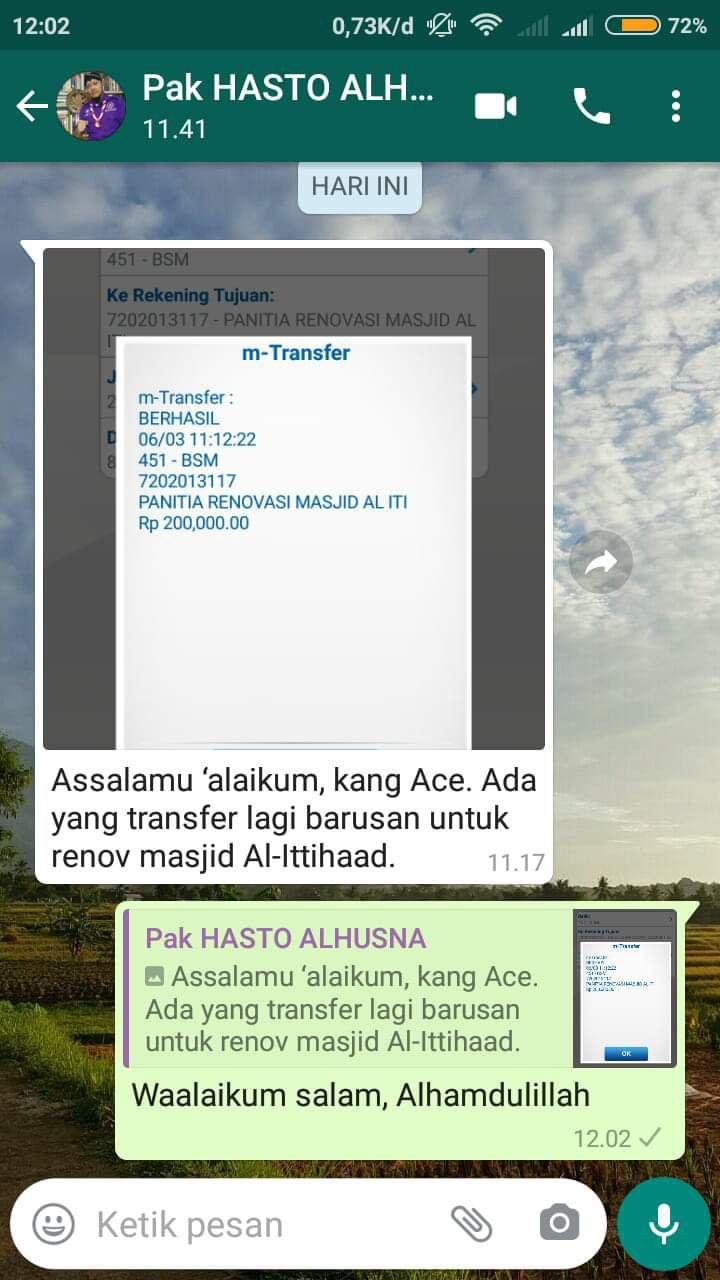The width and height of the screenshot is (720, 1280).
Task: Start a video call with Pak HASTO
Action: coord(496,106)
